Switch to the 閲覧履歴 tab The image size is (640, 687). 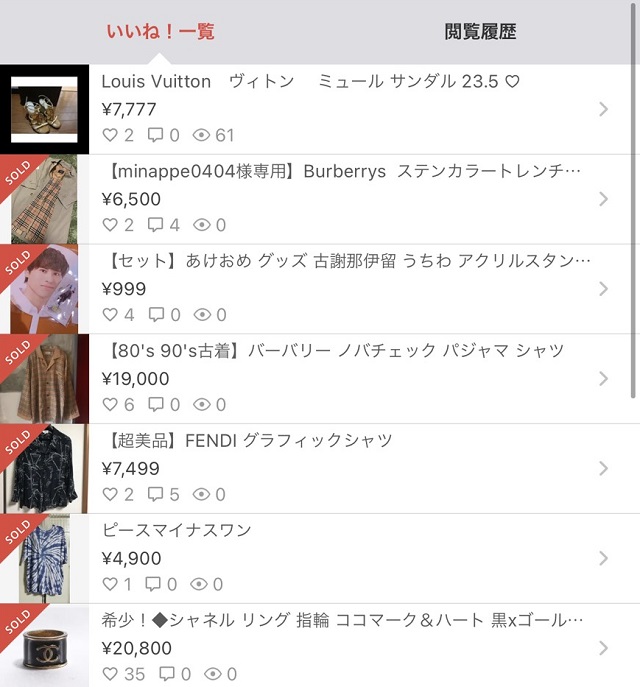pos(480,31)
